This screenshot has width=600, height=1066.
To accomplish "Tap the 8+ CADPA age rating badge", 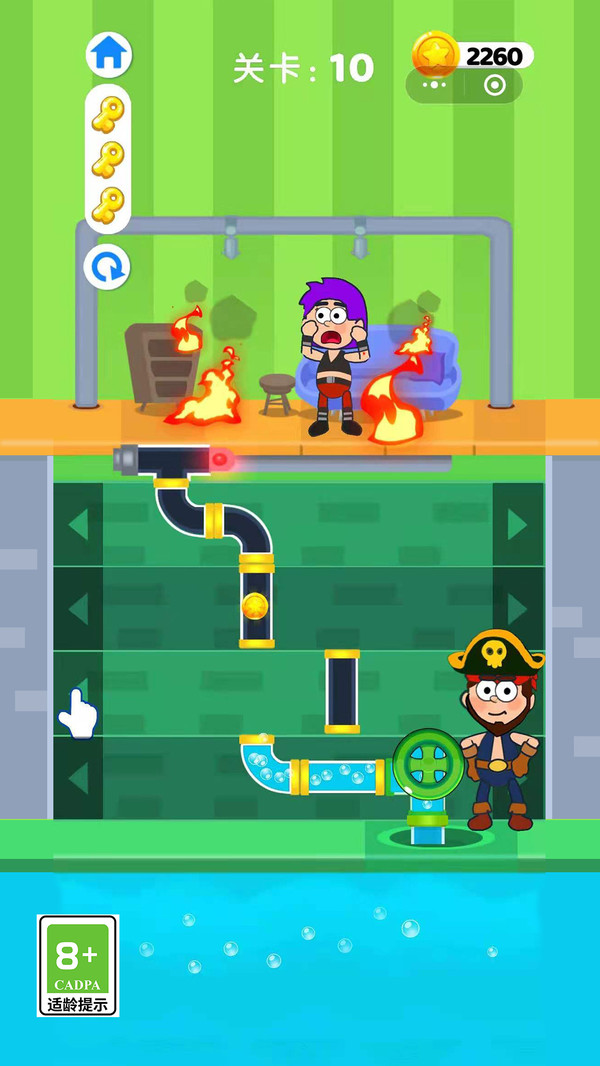I will (x=78, y=965).
